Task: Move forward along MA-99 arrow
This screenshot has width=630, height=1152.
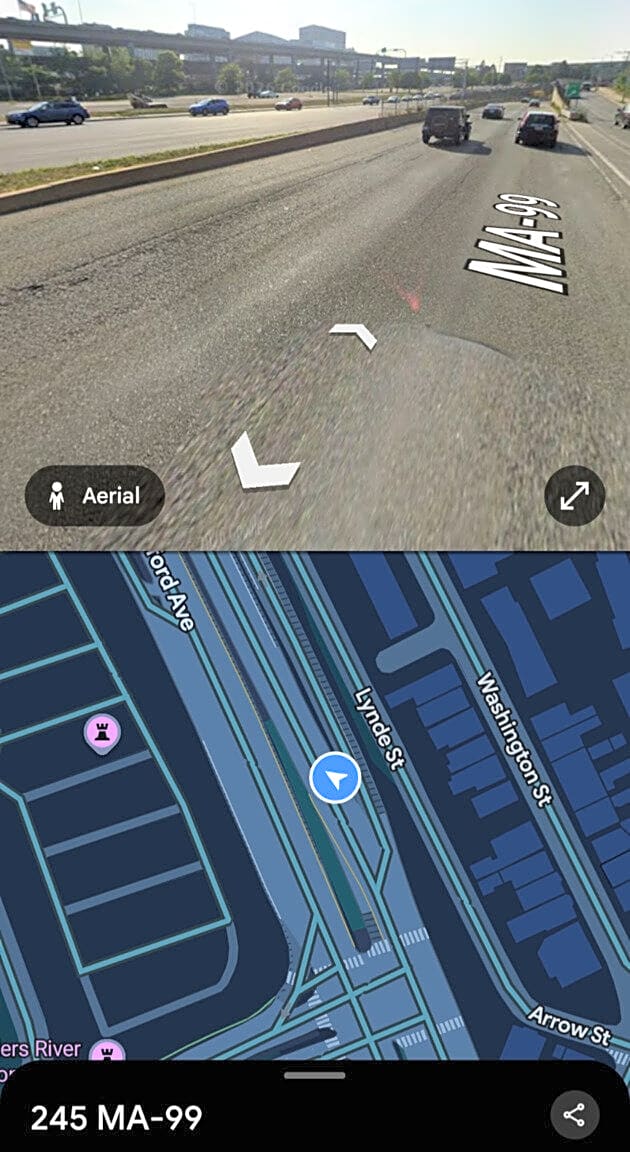Action: (x=353, y=336)
